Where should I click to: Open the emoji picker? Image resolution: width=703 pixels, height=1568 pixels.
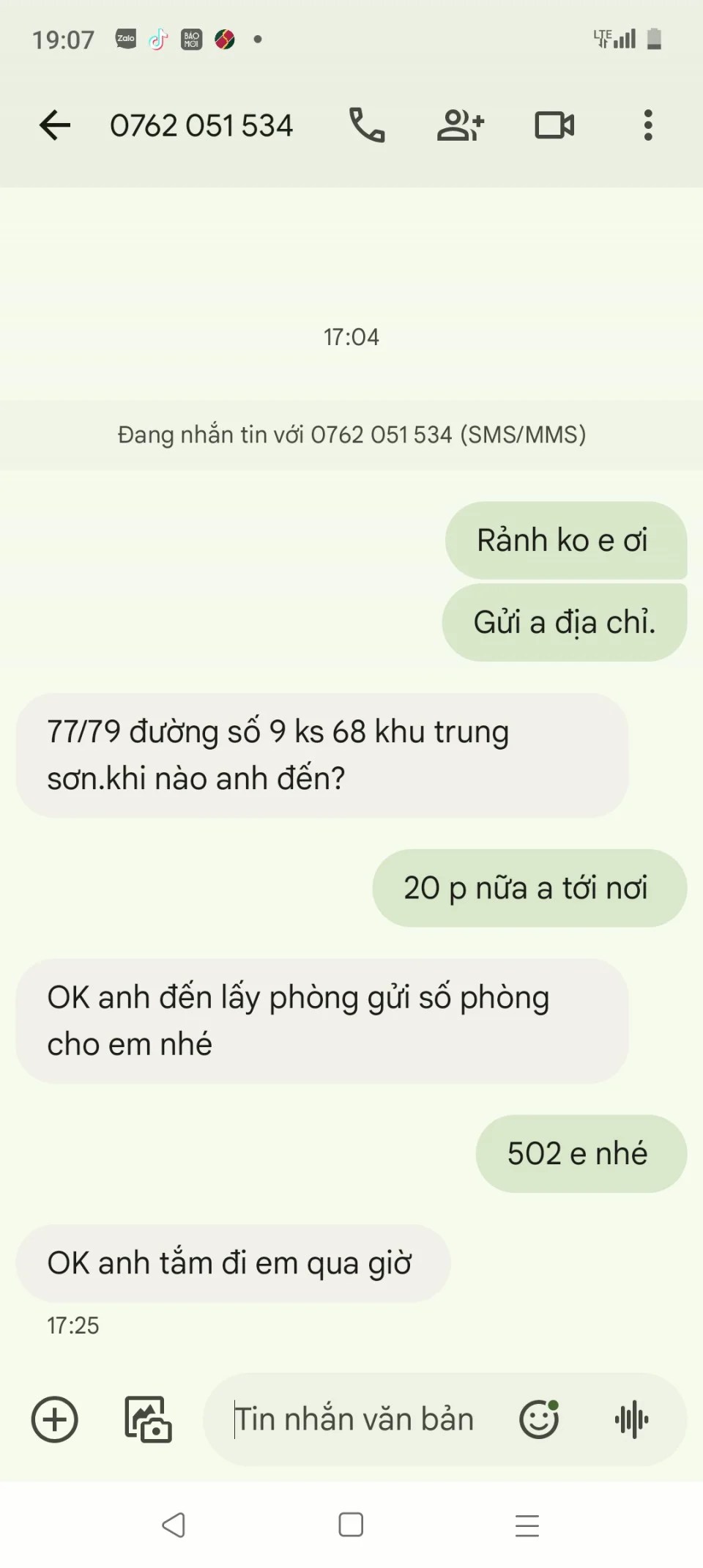[x=540, y=1419]
